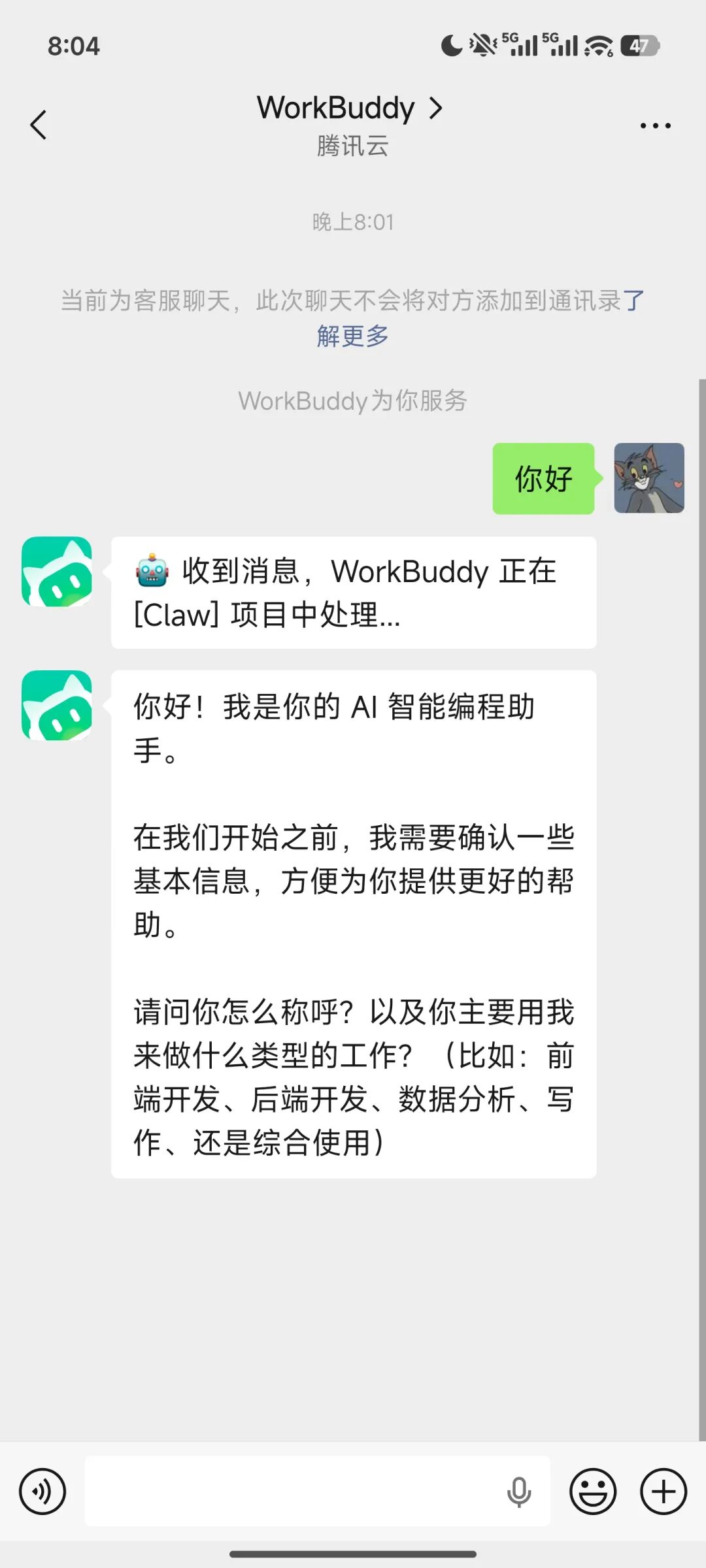Go back from the WorkBuddy chat
706x1568 pixels.
pos(39,125)
